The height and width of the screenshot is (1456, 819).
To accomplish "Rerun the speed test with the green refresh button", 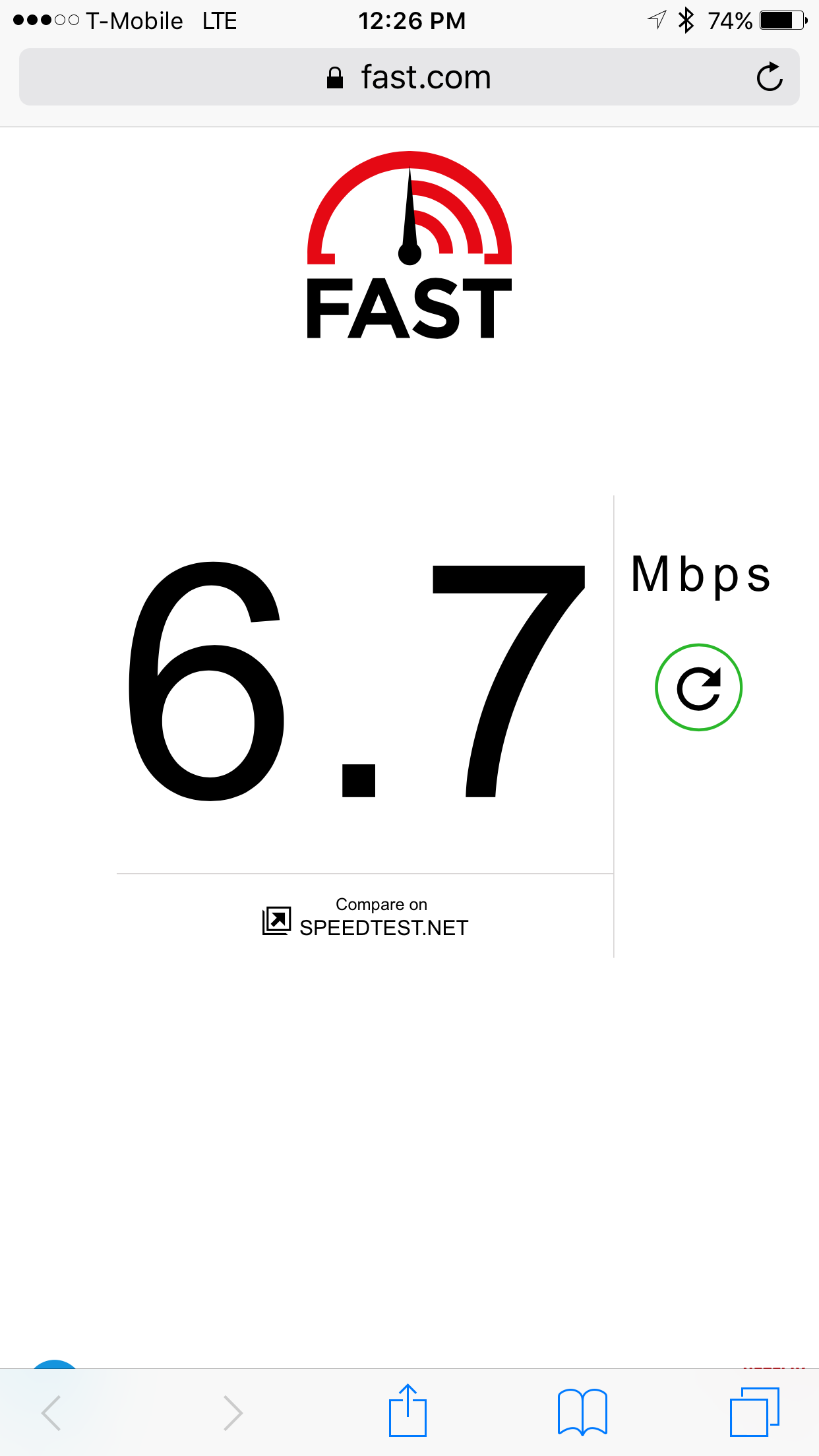I will (698, 687).
